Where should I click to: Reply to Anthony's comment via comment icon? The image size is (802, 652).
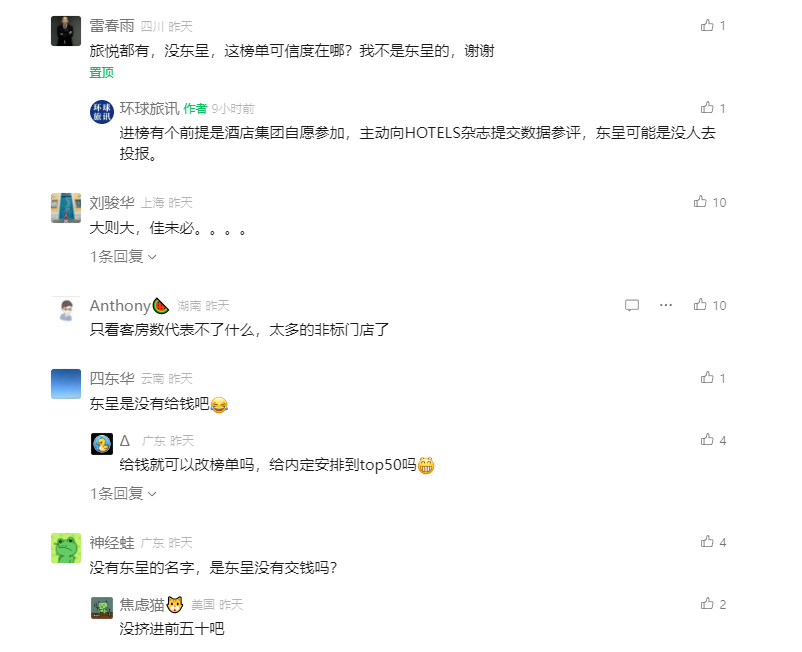632,305
